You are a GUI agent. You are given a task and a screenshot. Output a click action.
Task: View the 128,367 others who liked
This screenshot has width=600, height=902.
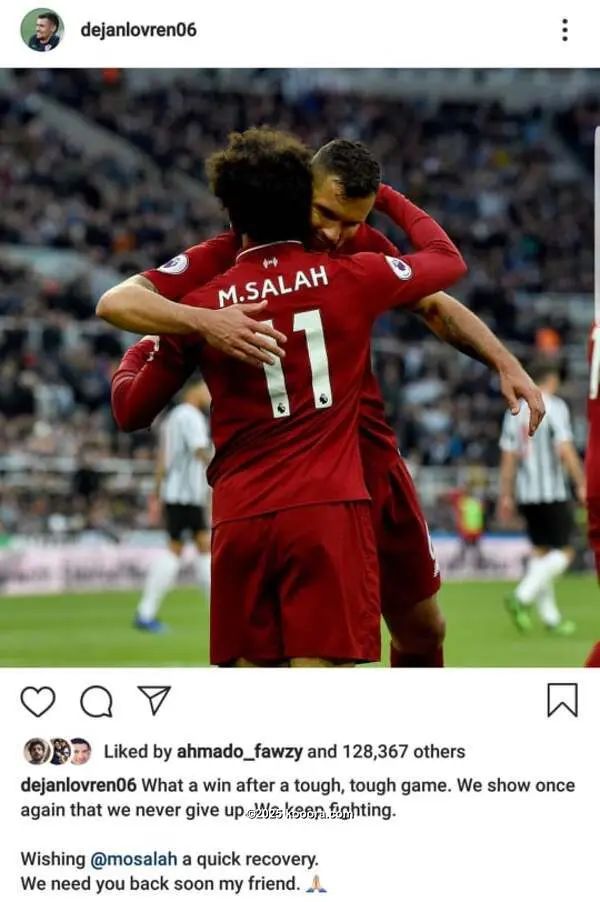tap(403, 752)
